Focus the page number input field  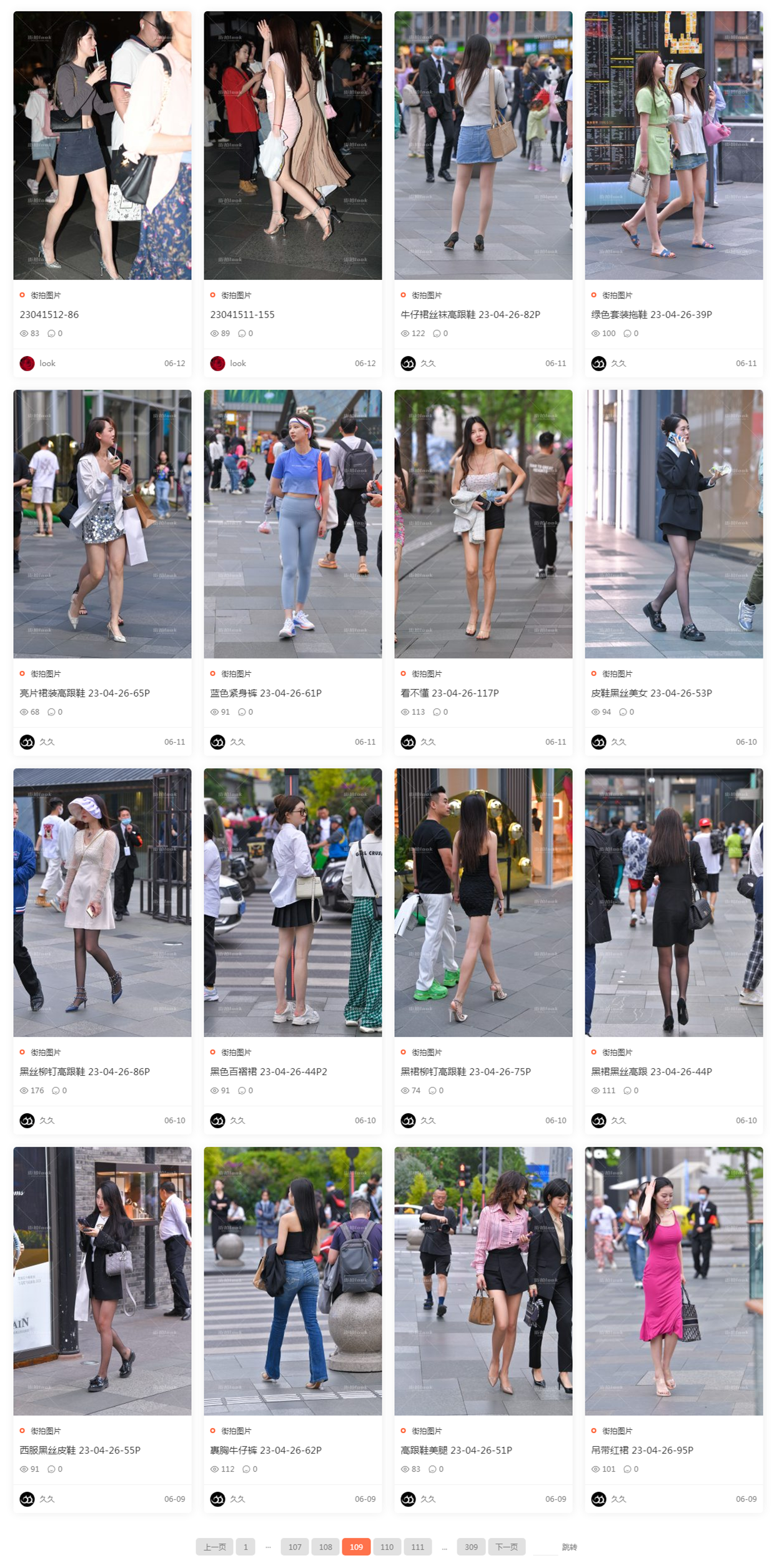[x=545, y=1547]
